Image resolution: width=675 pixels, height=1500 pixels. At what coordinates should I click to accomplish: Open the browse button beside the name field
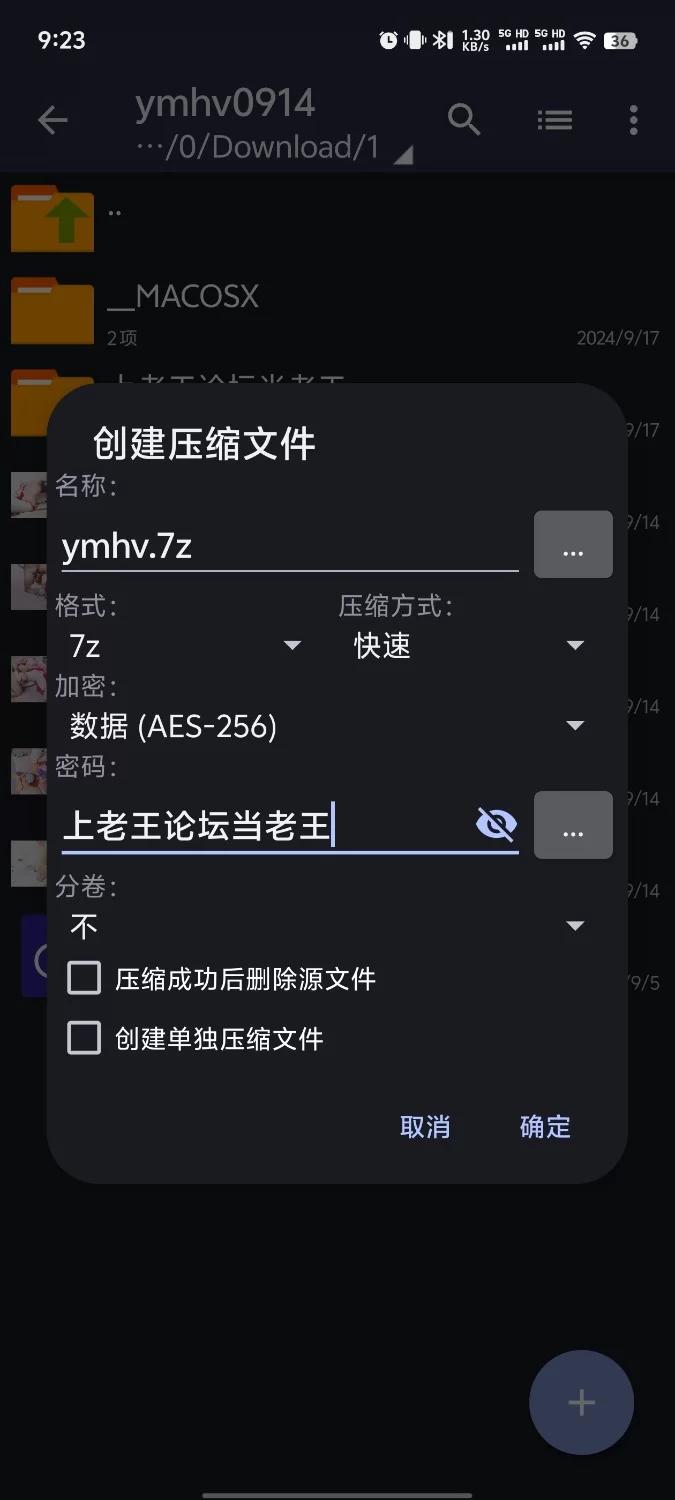tap(573, 545)
